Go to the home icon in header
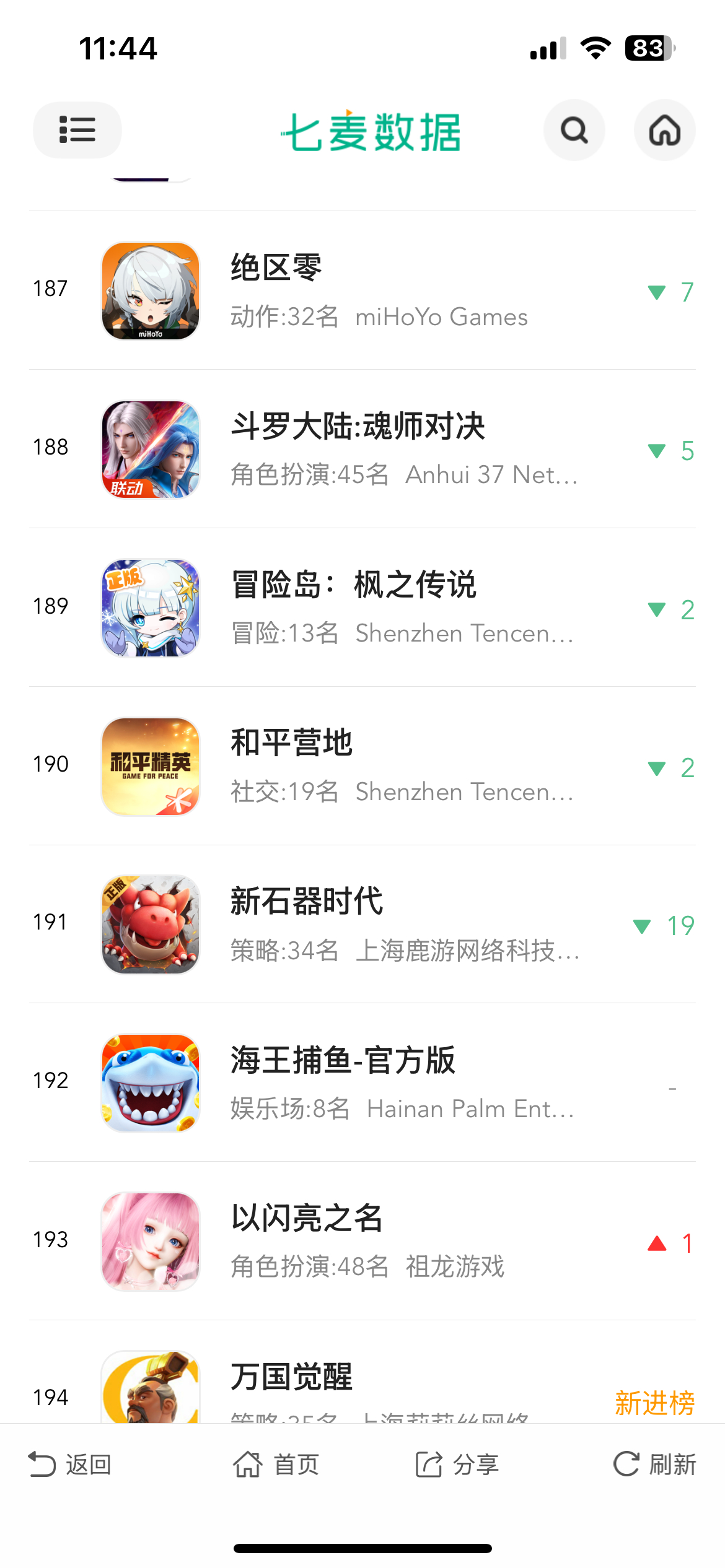Screen dimensions: 725x1568 (664, 130)
